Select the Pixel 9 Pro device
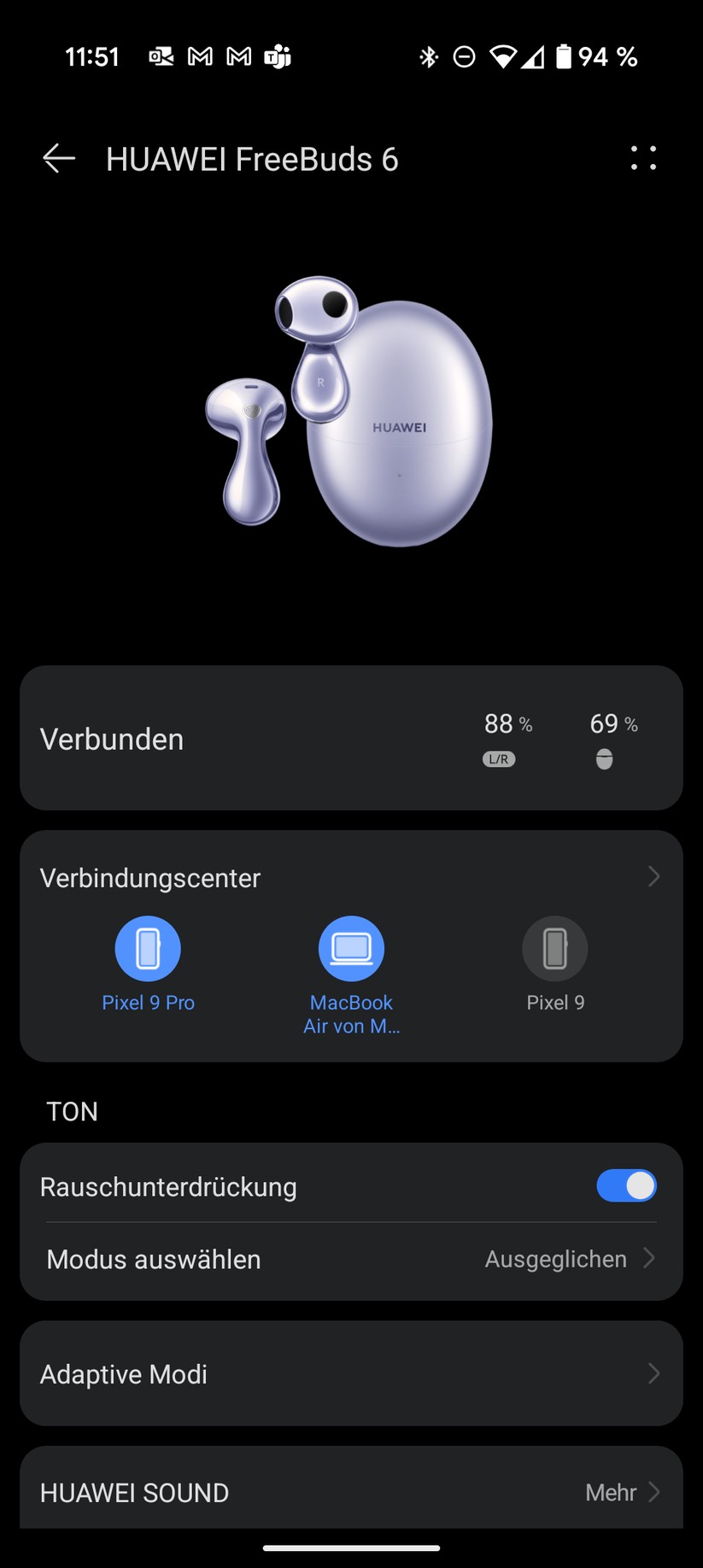The width and height of the screenshot is (703, 1568). pos(148,950)
